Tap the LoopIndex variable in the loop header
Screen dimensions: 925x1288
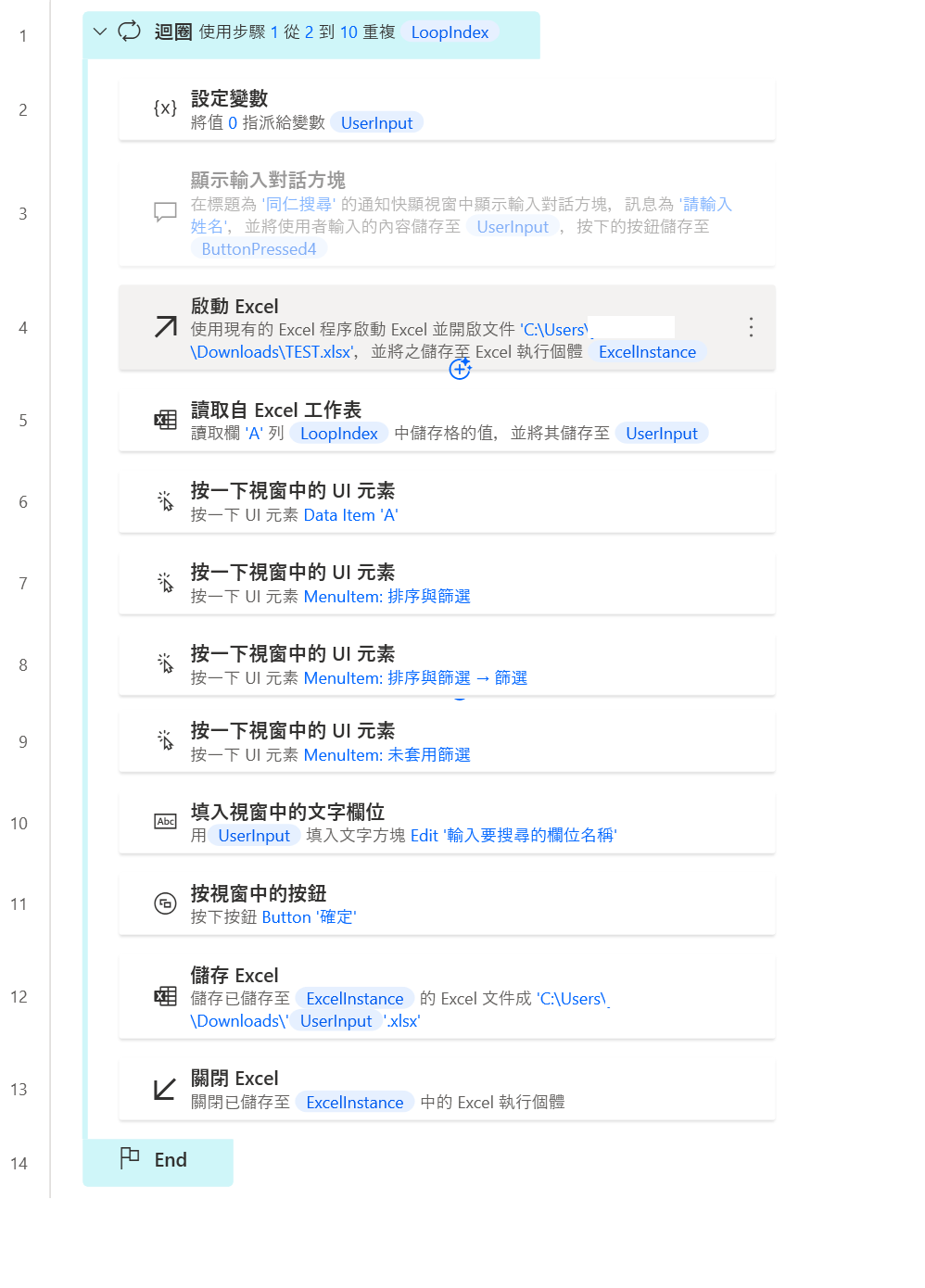pos(450,32)
